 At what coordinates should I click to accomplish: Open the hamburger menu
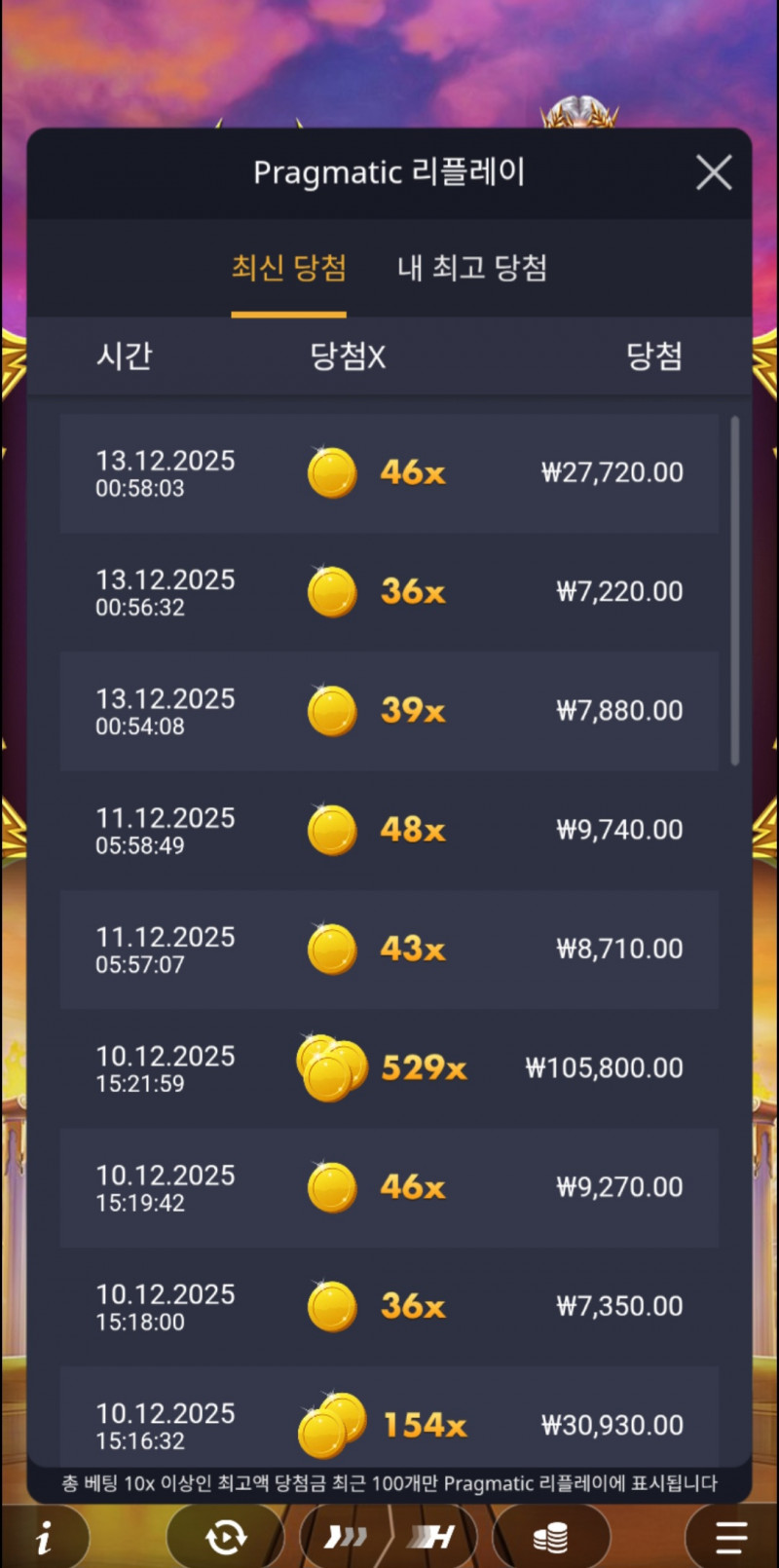click(x=730, y=1538)
